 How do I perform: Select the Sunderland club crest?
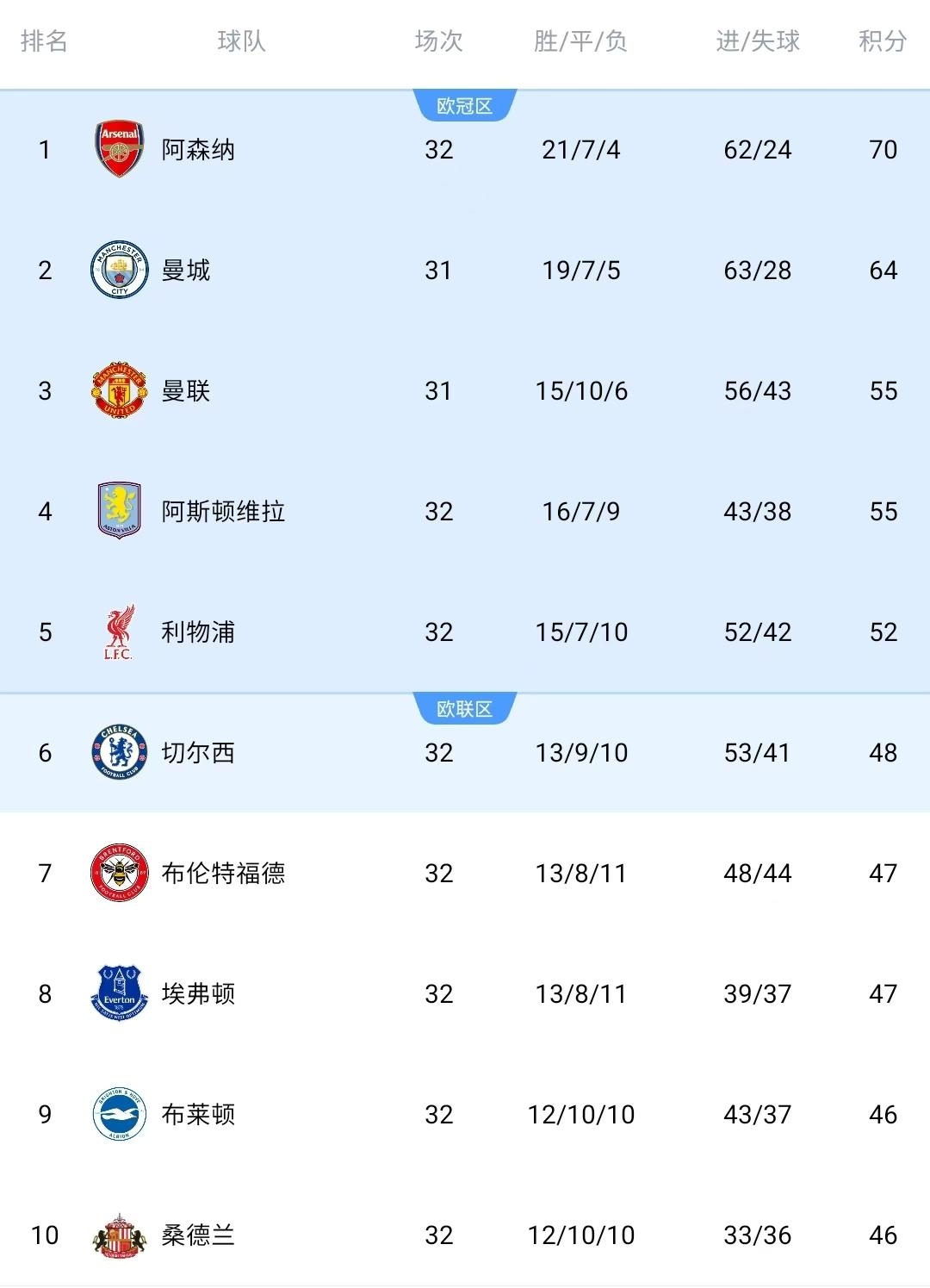(119, 1235)
